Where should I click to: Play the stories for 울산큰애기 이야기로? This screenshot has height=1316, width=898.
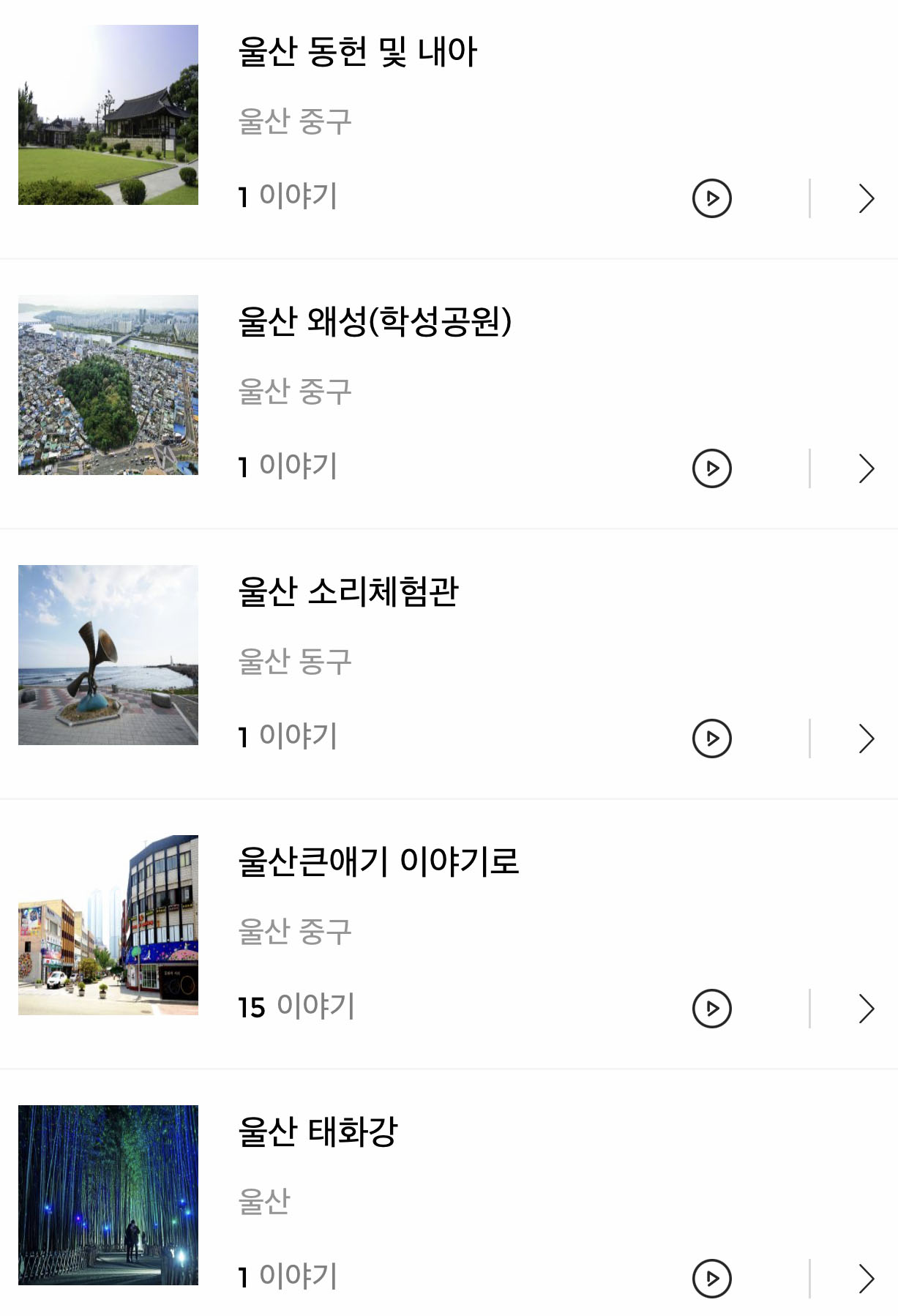pos(711,1009)
